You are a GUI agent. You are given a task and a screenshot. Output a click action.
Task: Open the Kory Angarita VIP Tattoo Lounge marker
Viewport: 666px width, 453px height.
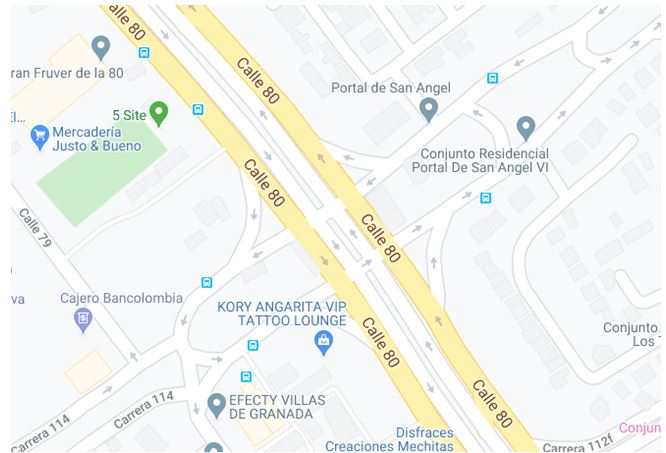323,344
